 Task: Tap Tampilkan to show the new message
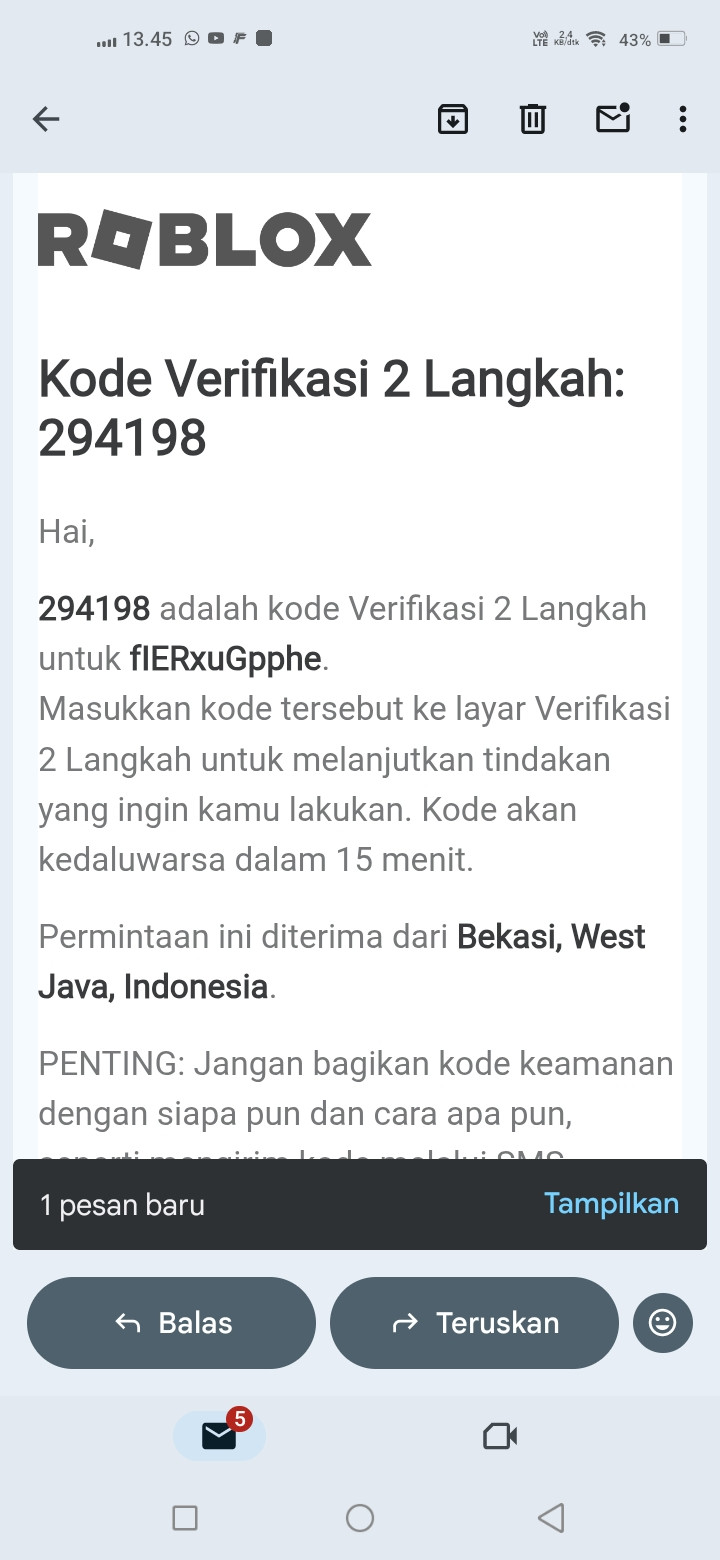point(611,1203)
